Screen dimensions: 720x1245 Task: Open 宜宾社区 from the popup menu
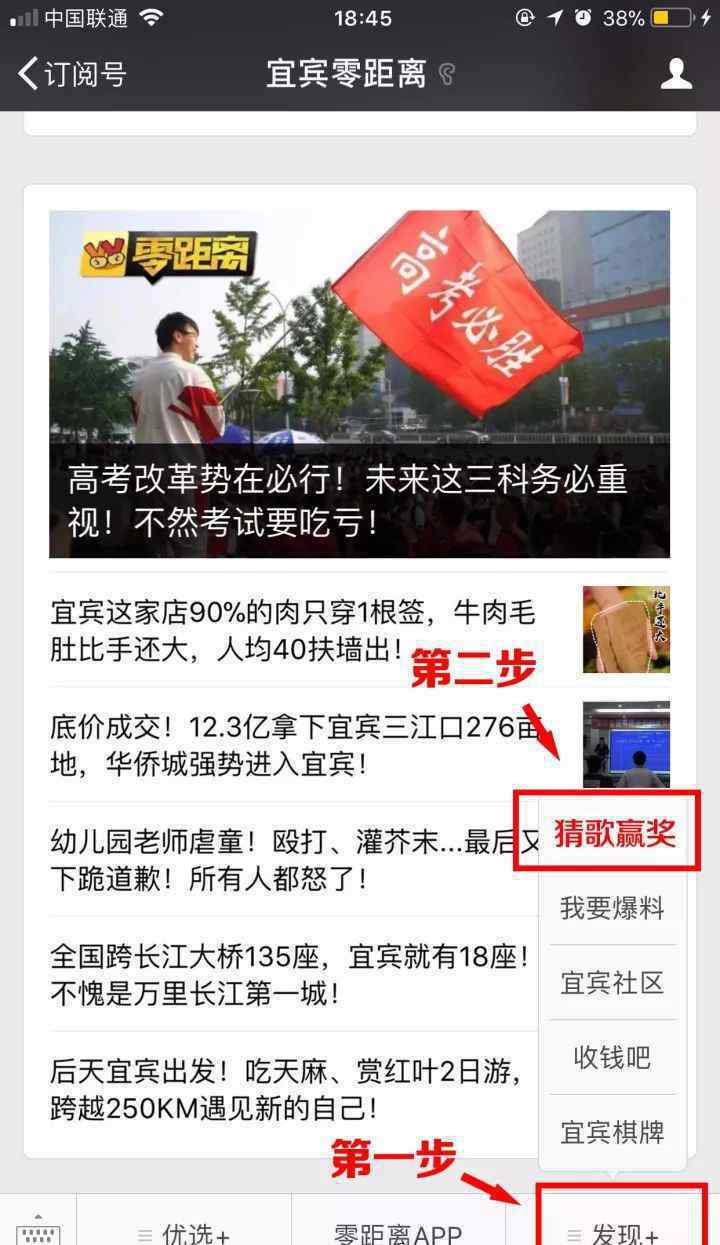[x=612, y=983]
